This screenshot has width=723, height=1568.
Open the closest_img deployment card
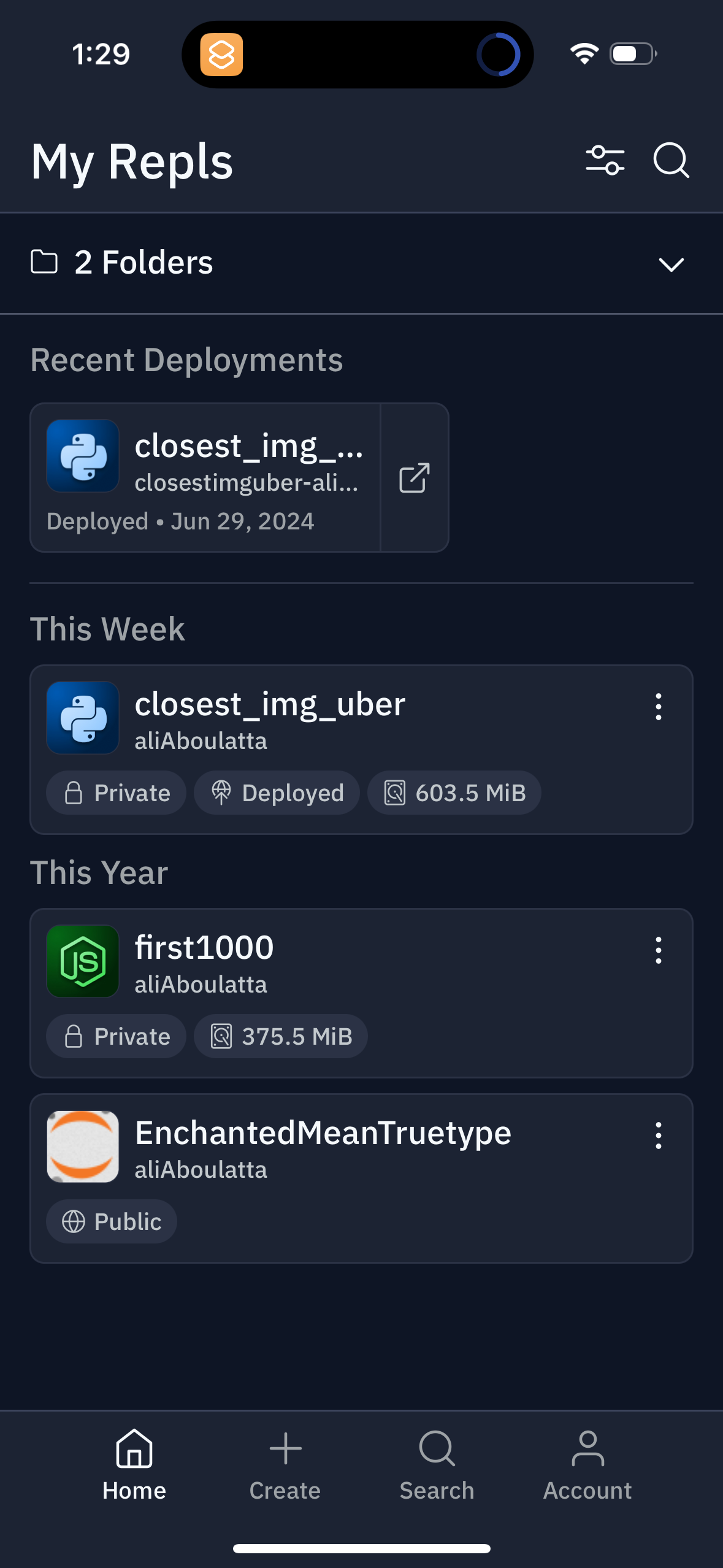pos(205,477)
